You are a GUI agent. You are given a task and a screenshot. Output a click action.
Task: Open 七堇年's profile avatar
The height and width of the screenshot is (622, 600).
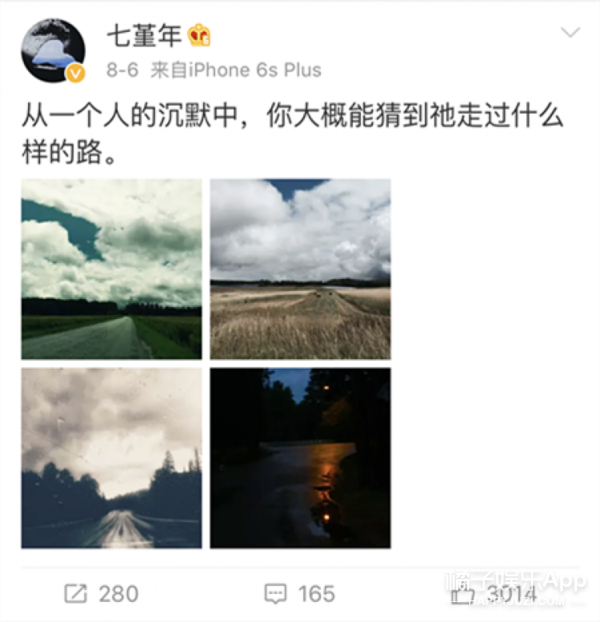click(53, 51)
